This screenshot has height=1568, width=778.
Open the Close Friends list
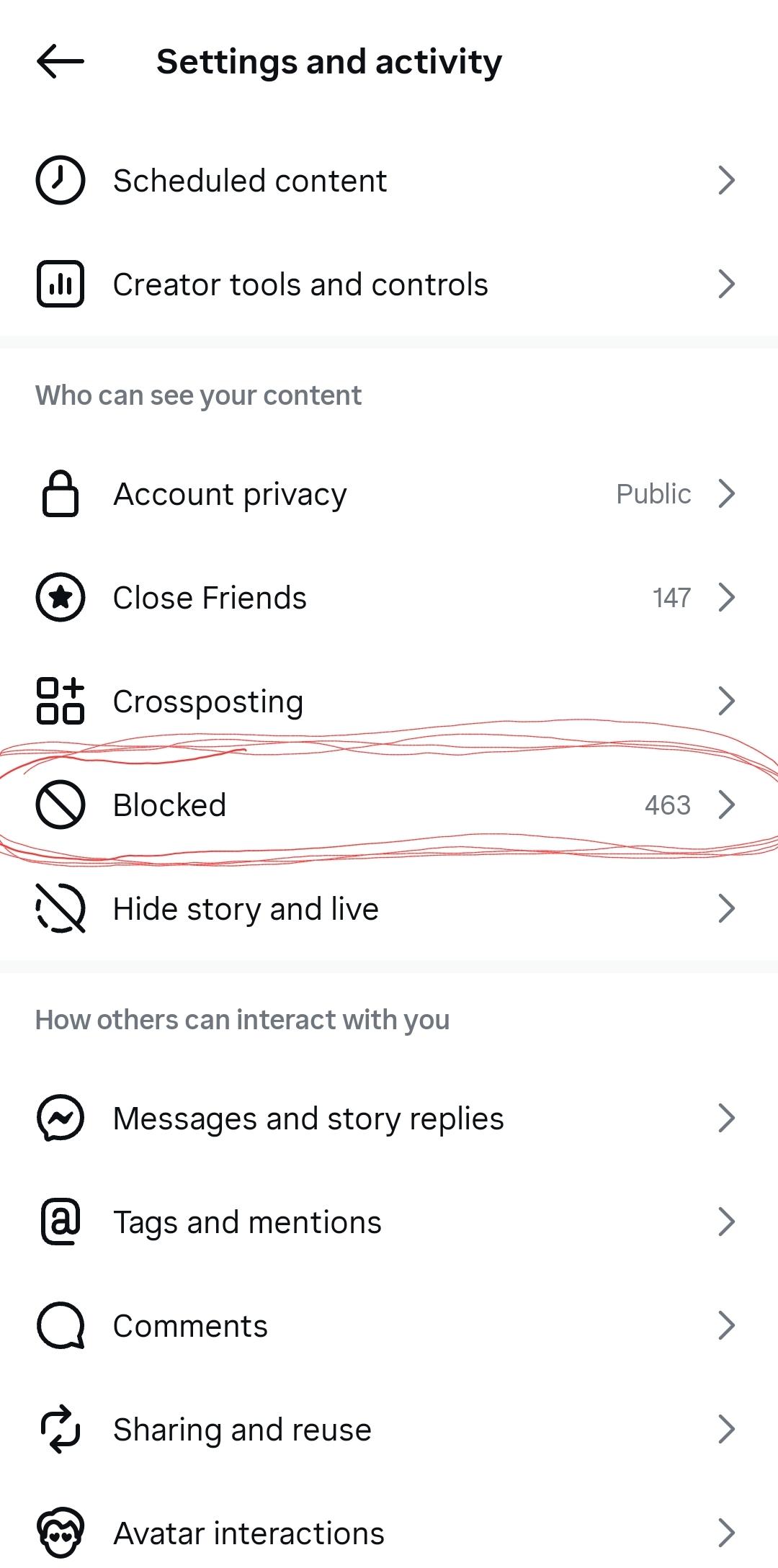(x=389, y=598)
